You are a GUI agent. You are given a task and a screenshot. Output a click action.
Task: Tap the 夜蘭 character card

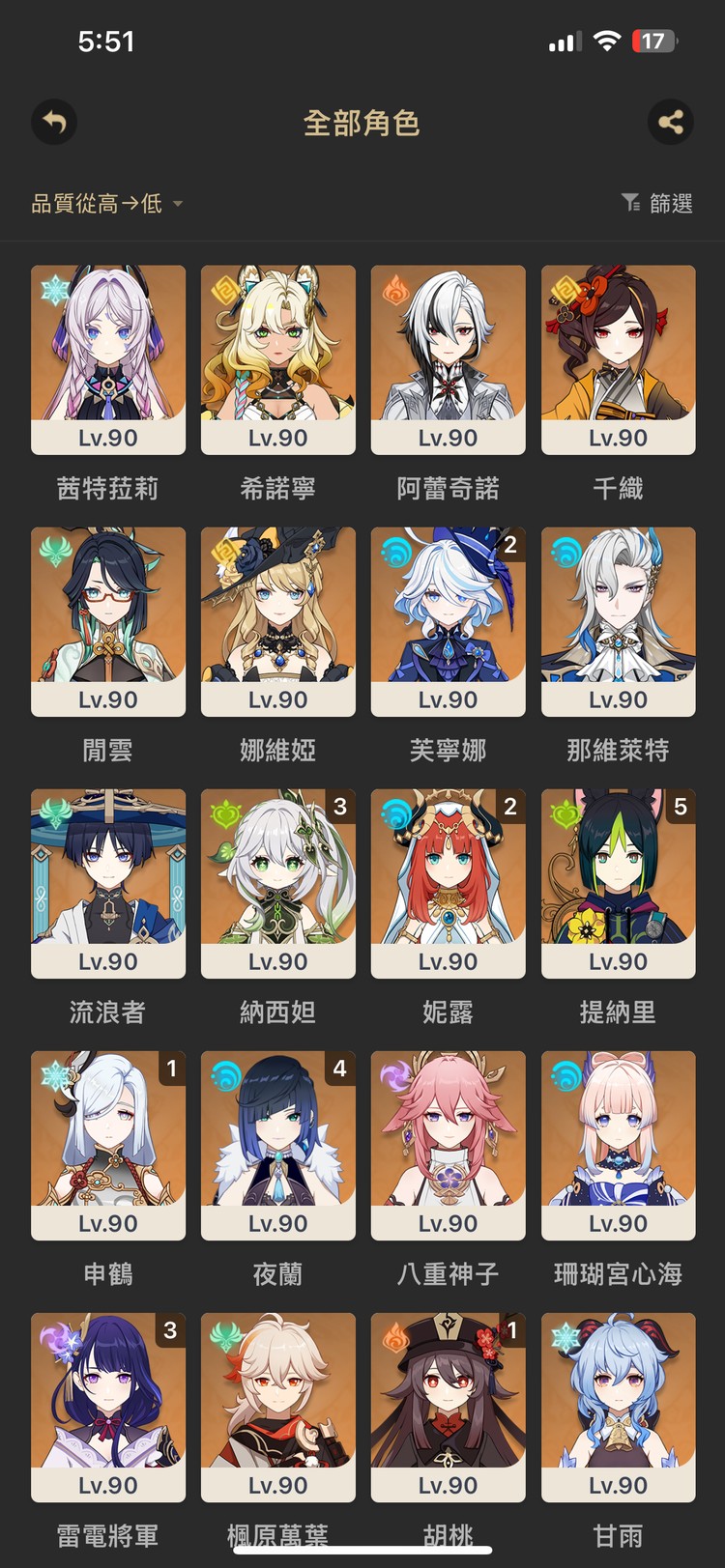278,1145
